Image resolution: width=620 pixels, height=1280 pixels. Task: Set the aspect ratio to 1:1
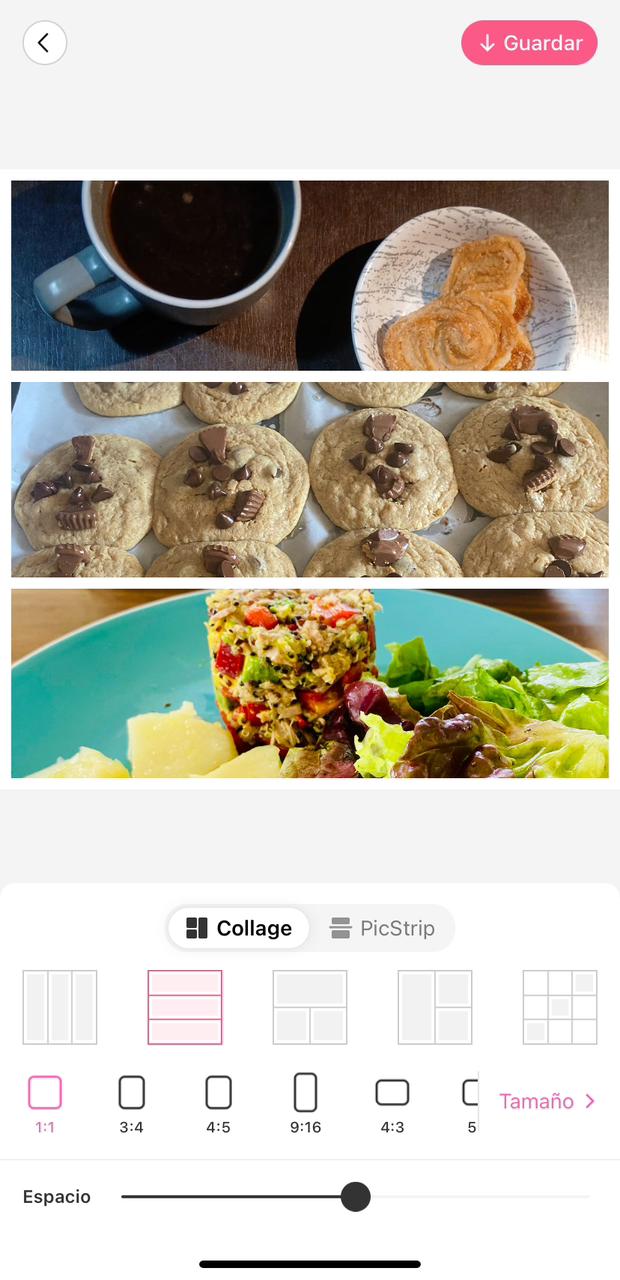pyautogui.click(x=45, y=1102)
